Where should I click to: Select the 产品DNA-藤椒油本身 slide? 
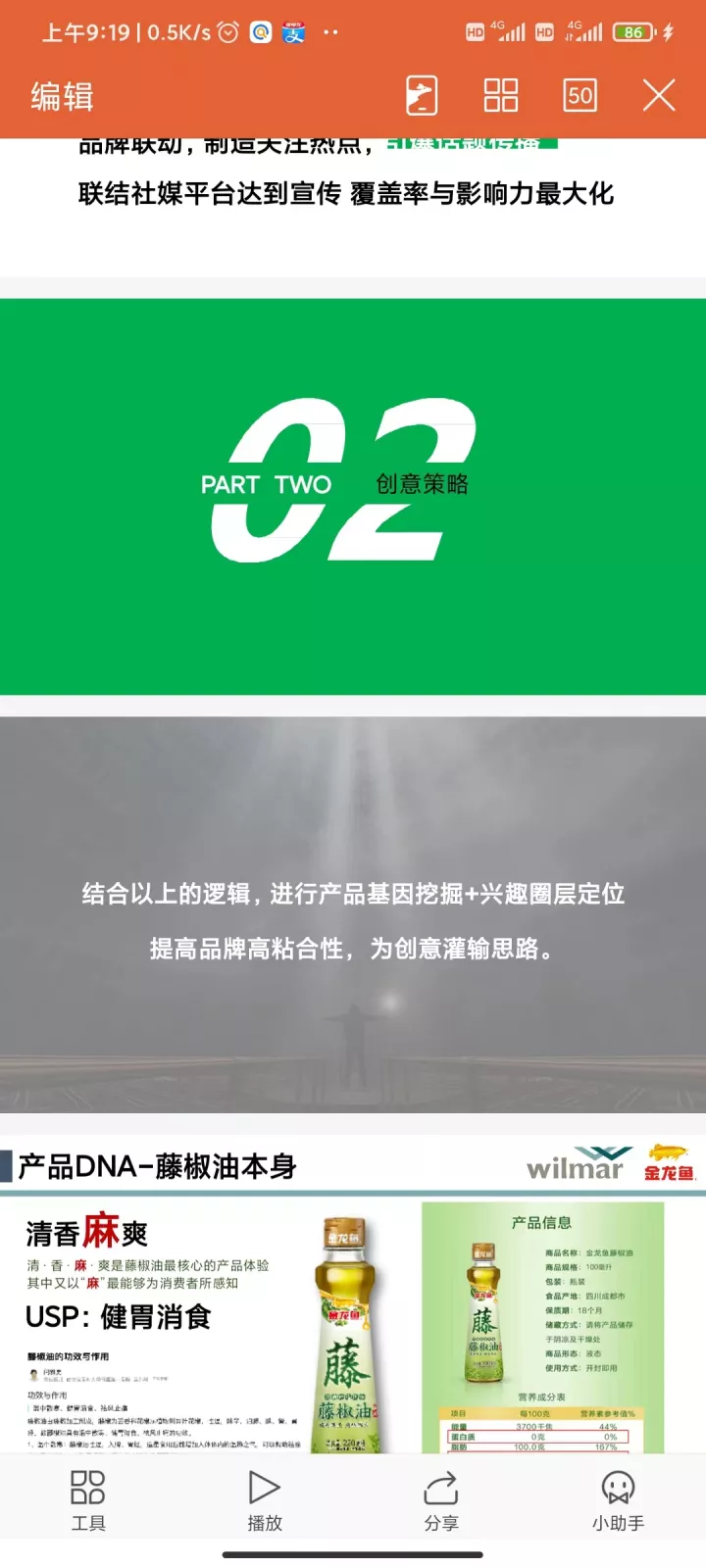pos(353,1295)
